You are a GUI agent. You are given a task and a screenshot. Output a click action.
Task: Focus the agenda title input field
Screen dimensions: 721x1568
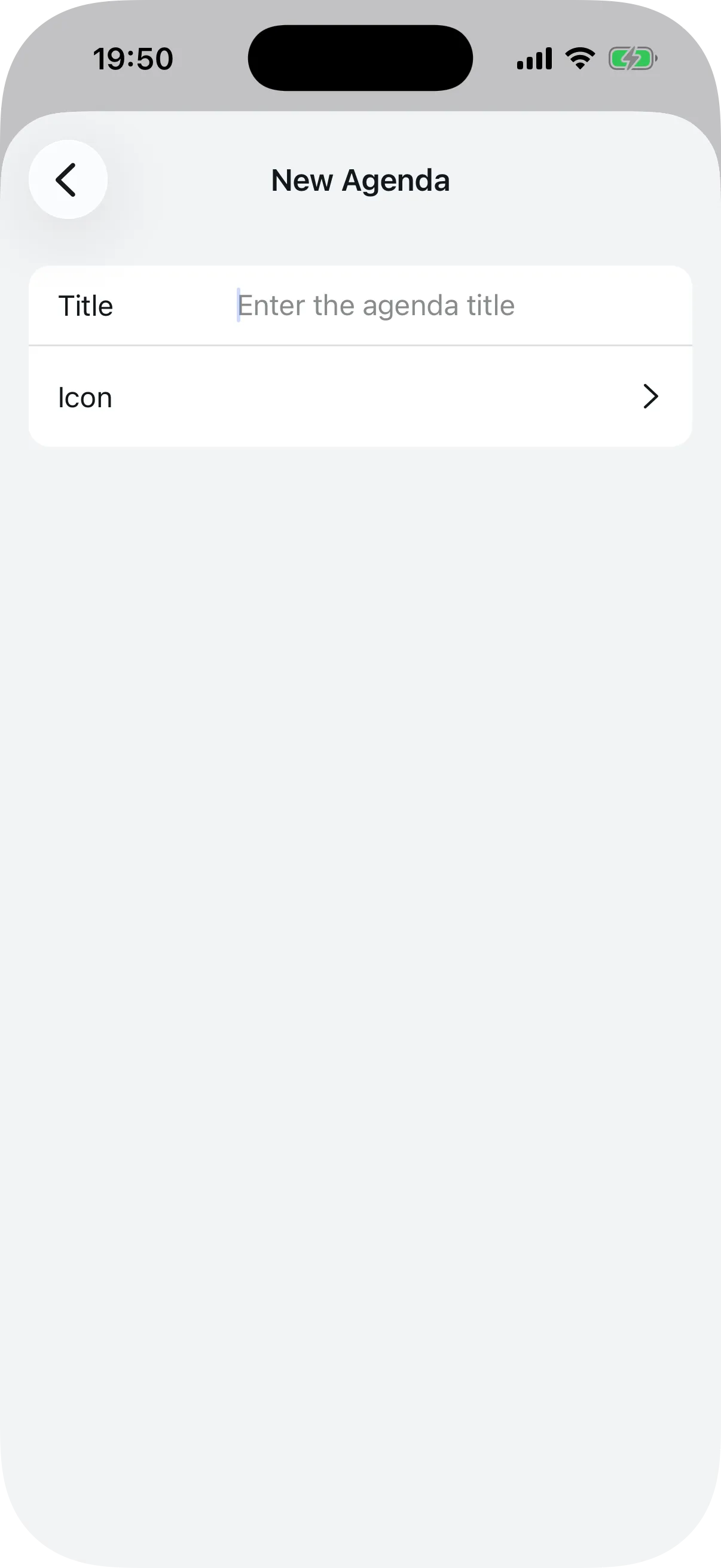click(450, 306)
